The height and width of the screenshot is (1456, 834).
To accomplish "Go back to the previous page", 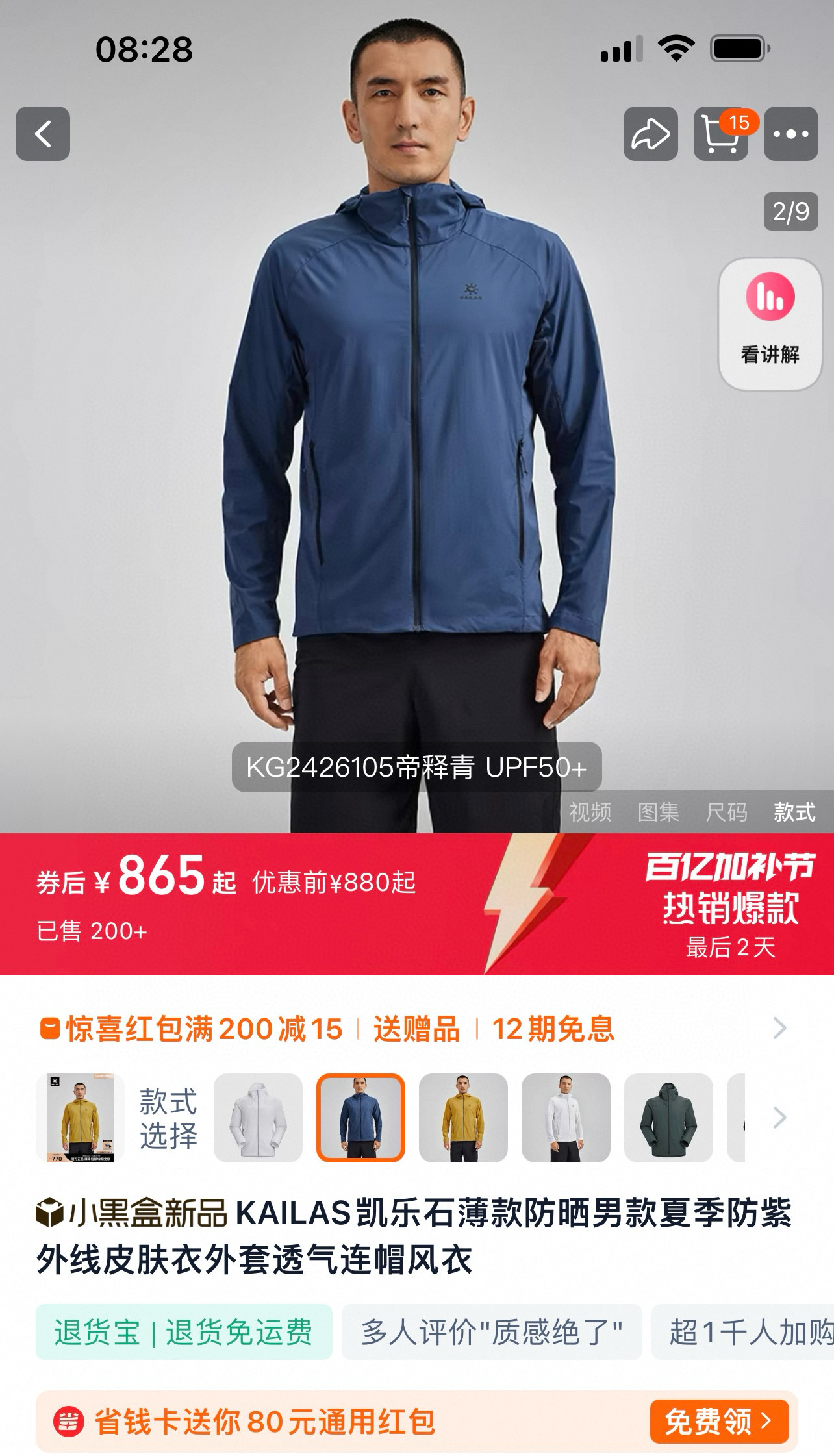I will coord(43,134).
